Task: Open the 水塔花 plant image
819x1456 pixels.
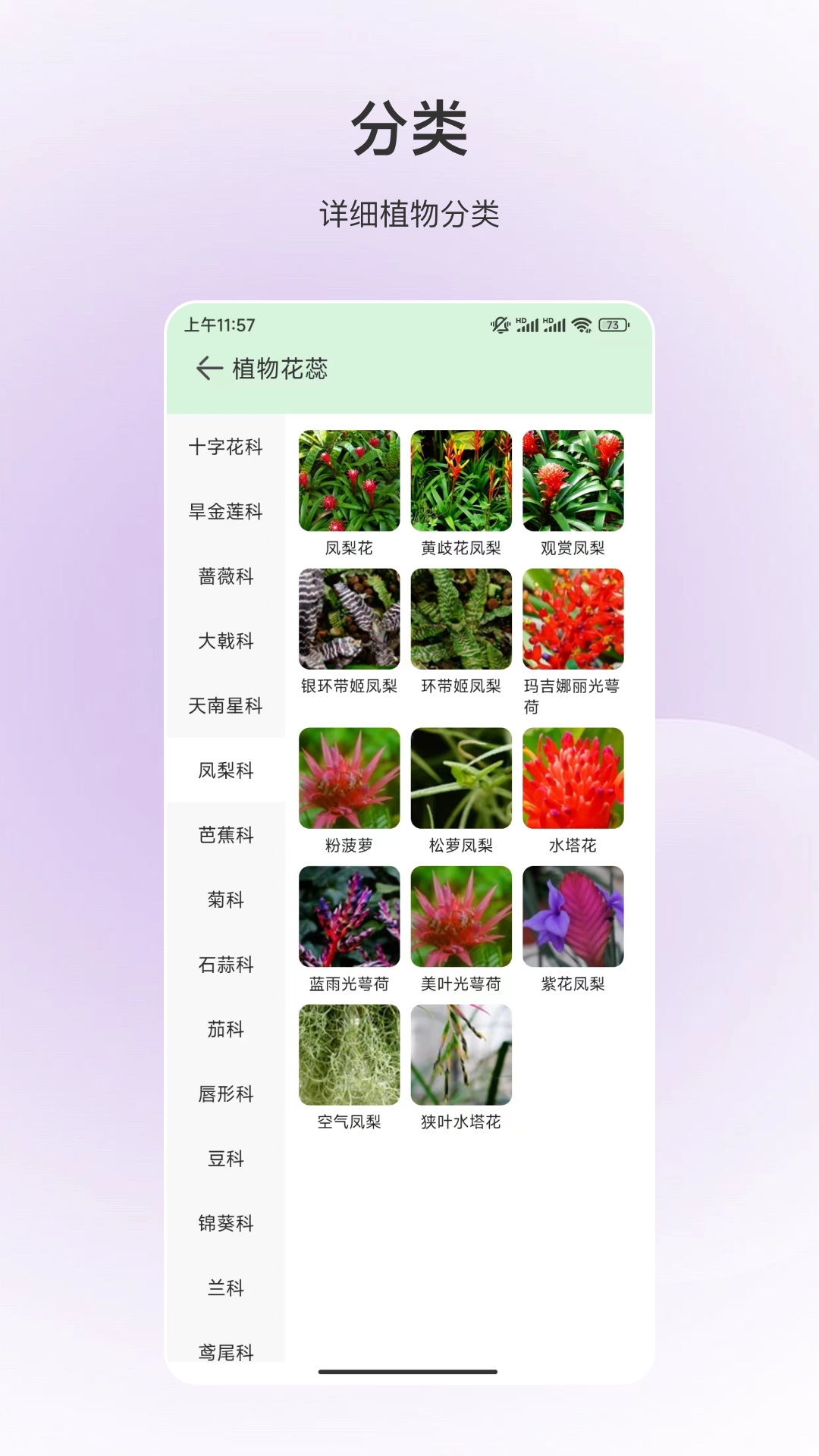Action: click(573, 779)
